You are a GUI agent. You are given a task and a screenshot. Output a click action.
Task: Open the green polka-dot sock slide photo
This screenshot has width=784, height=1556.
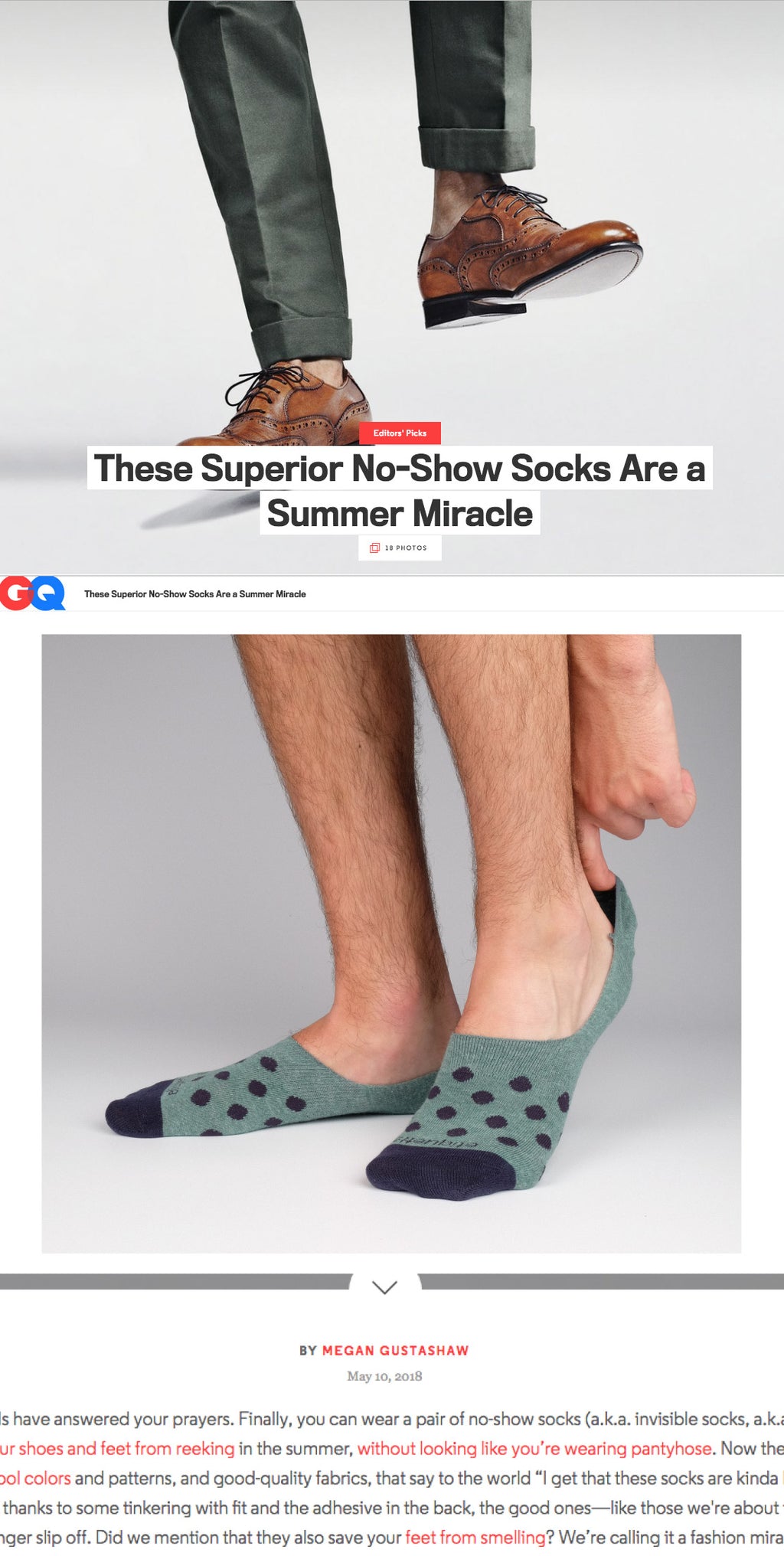(x=391, y=943)
